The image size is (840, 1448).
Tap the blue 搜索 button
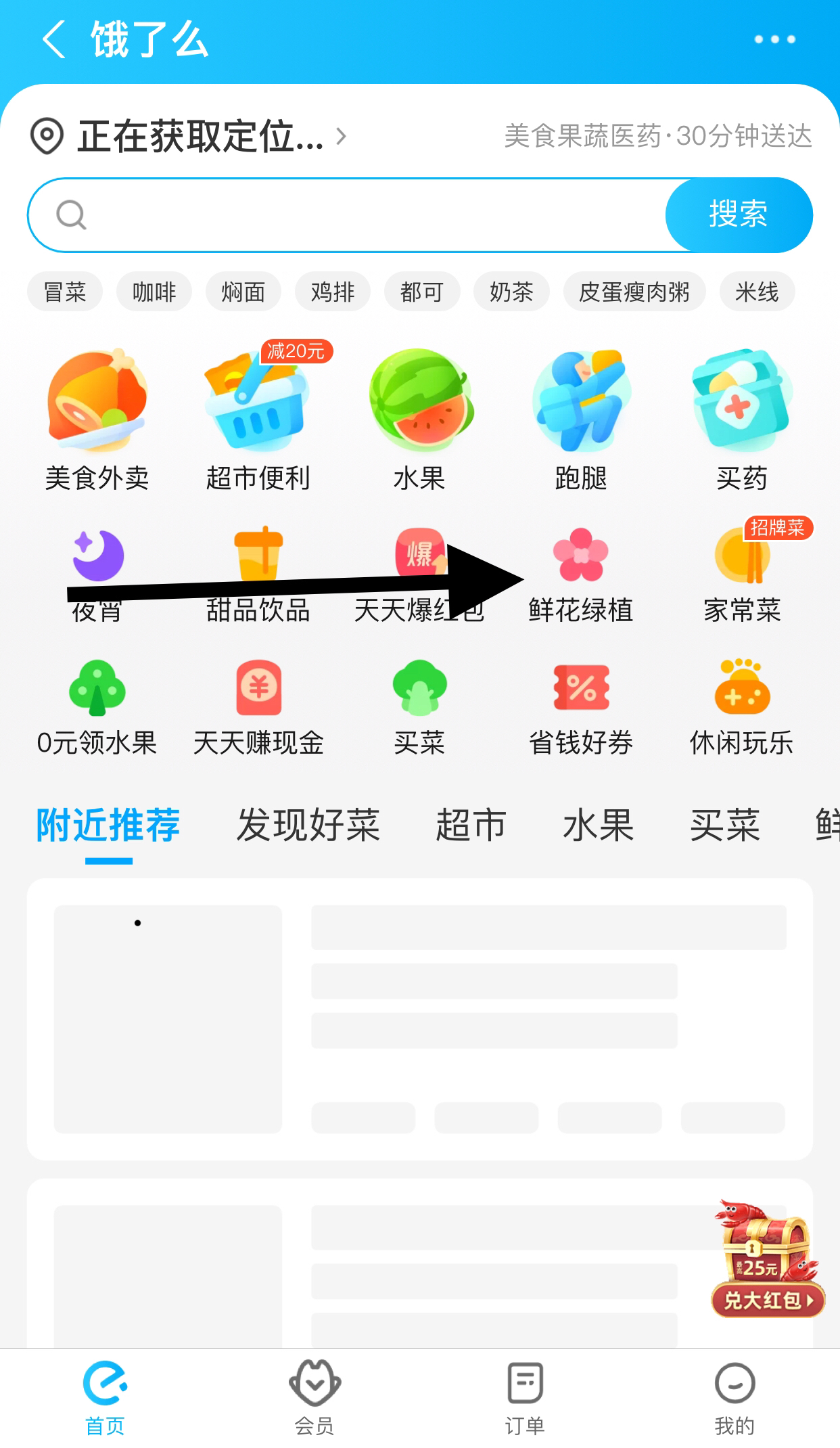739,215
